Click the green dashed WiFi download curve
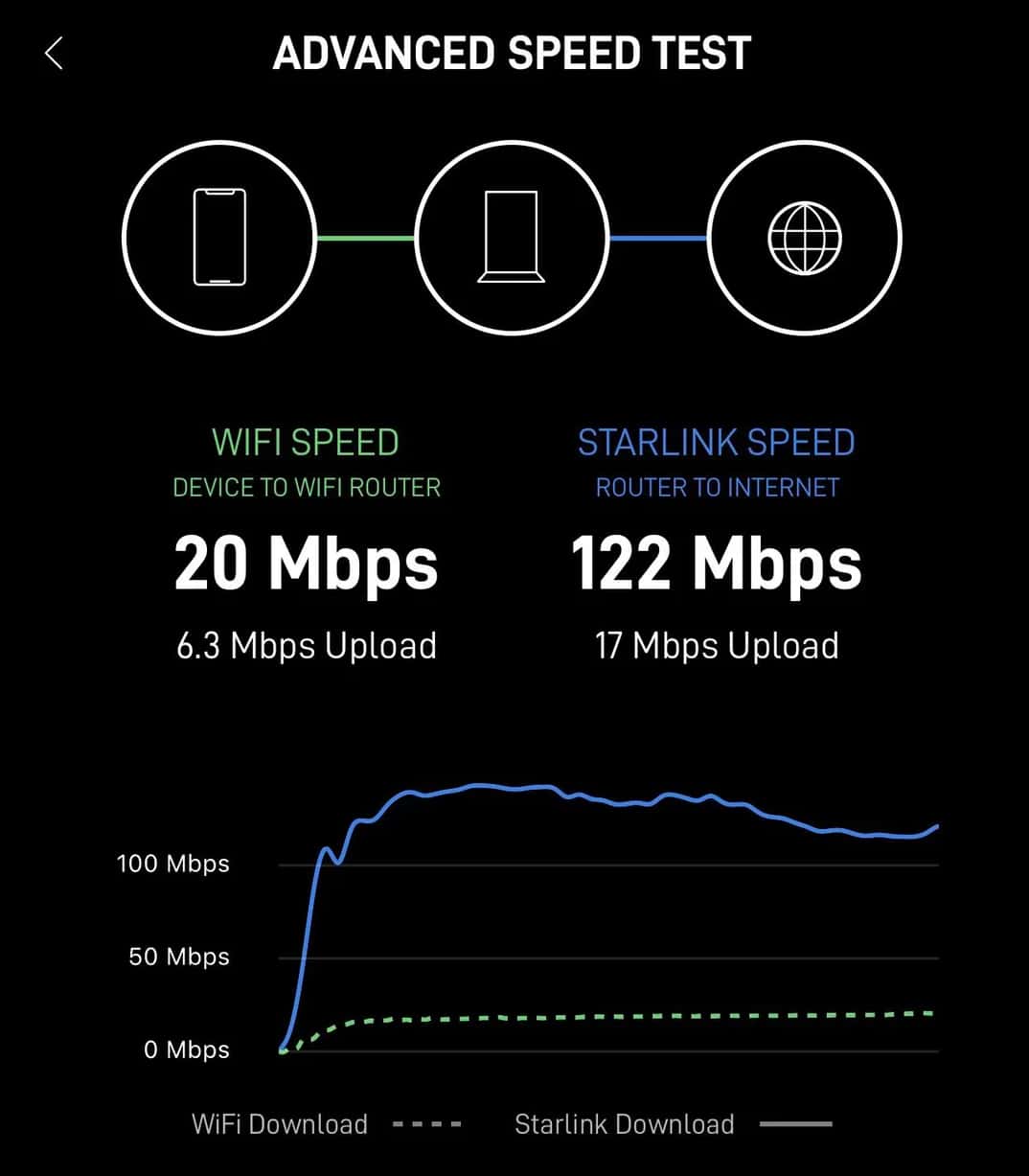The height and width of the screenshot is (1176, 1029). click(x=623, y=1014)
